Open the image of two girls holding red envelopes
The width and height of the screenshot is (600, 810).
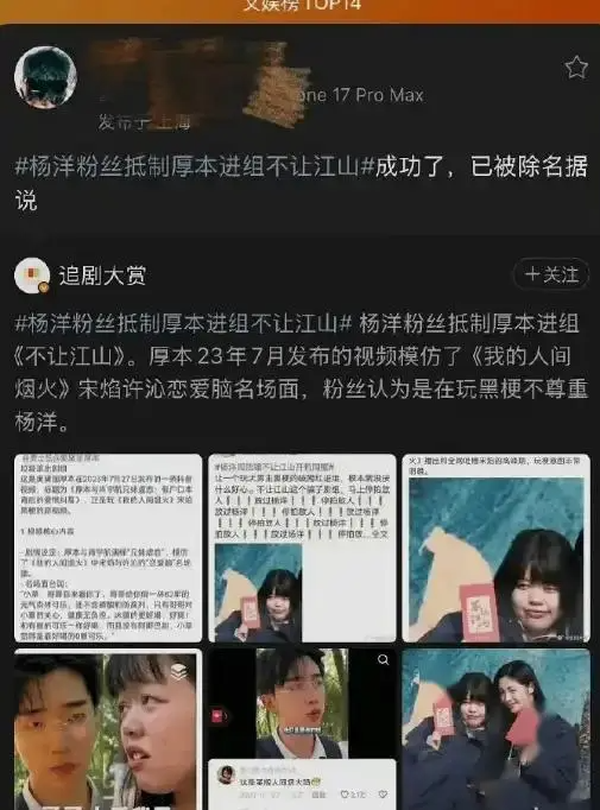coord(495,728)
